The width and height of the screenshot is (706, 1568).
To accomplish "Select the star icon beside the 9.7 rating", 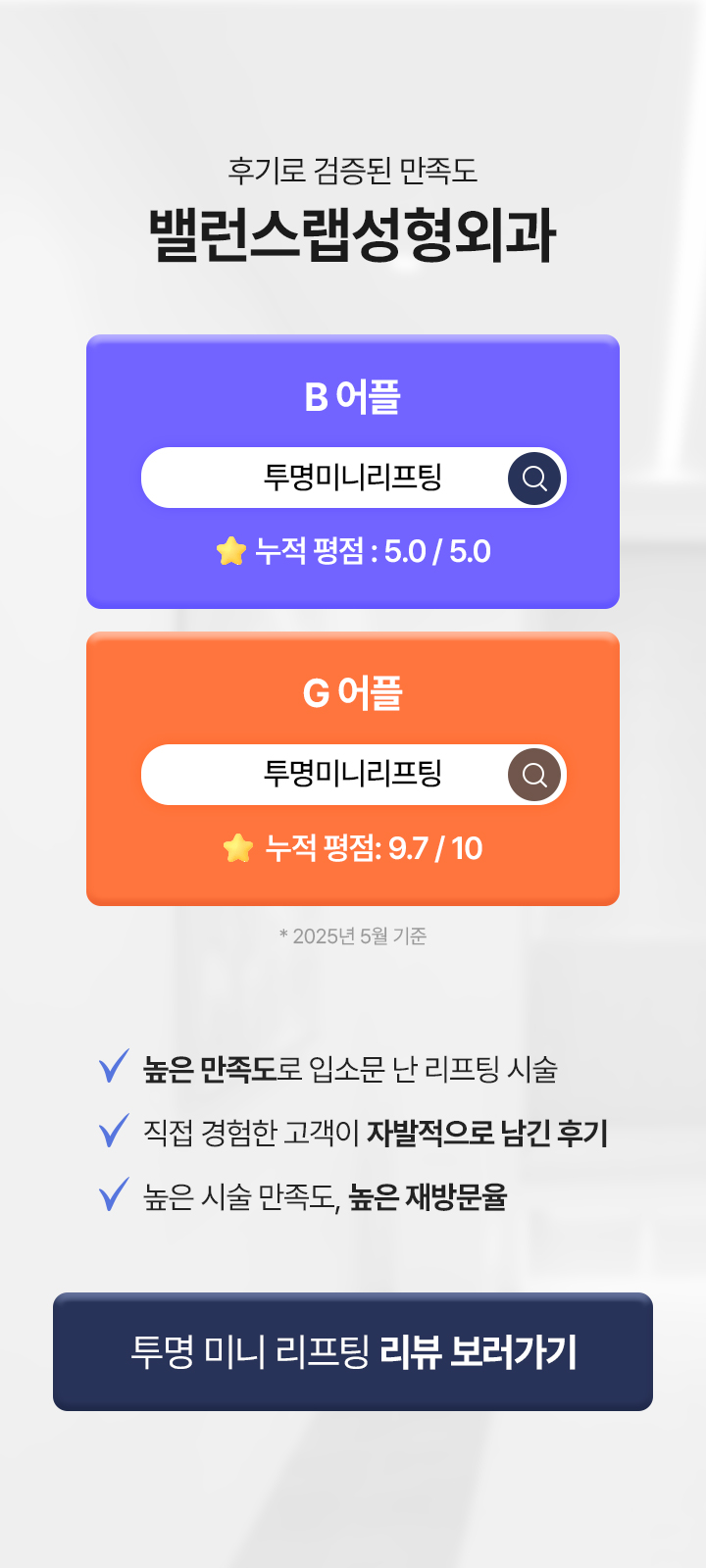I will coord(235,848).
